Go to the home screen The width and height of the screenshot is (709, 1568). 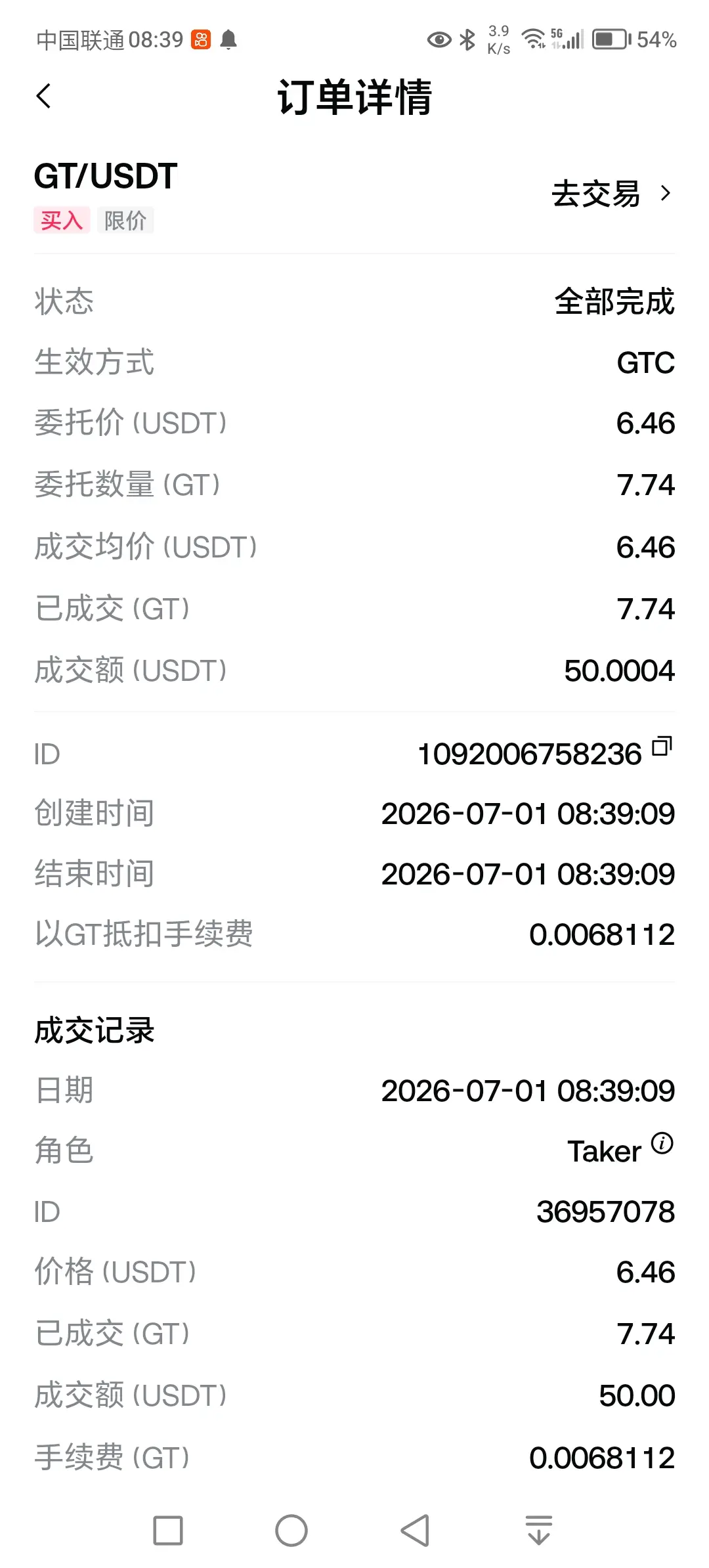pos(291,1531)
